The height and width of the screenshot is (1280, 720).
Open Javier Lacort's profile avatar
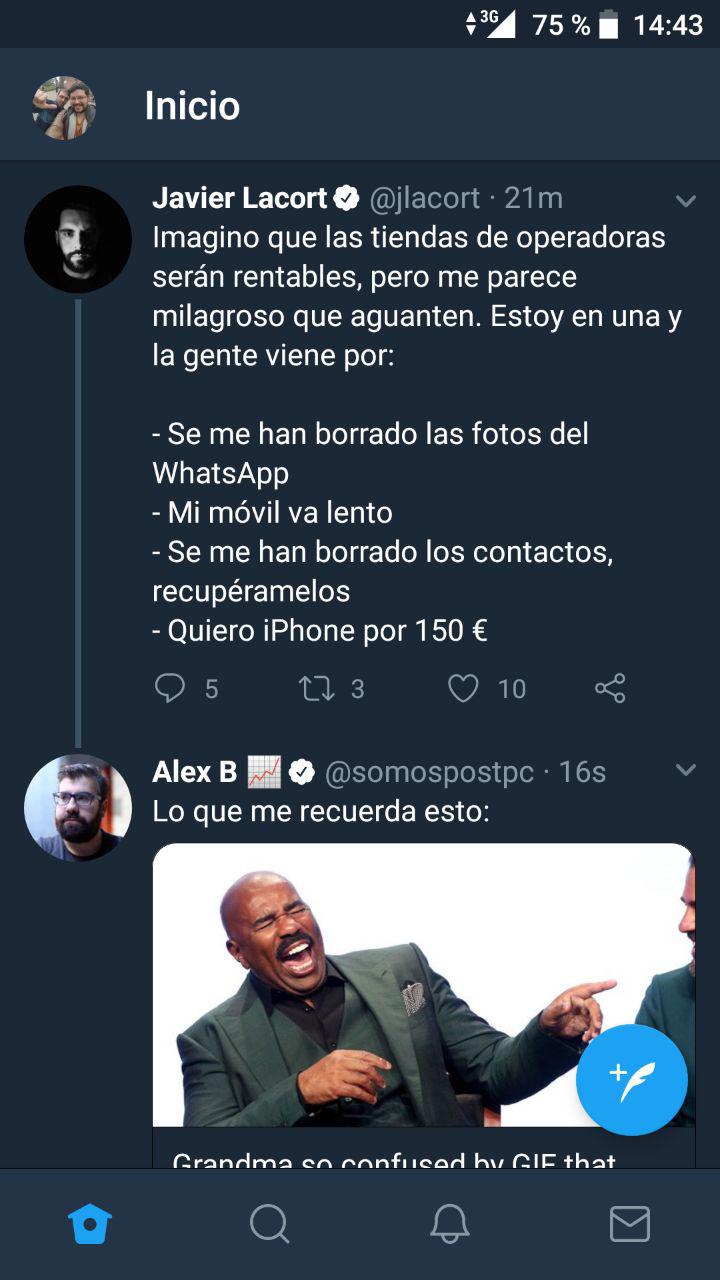pyautogui.click(x=78, y=239)
